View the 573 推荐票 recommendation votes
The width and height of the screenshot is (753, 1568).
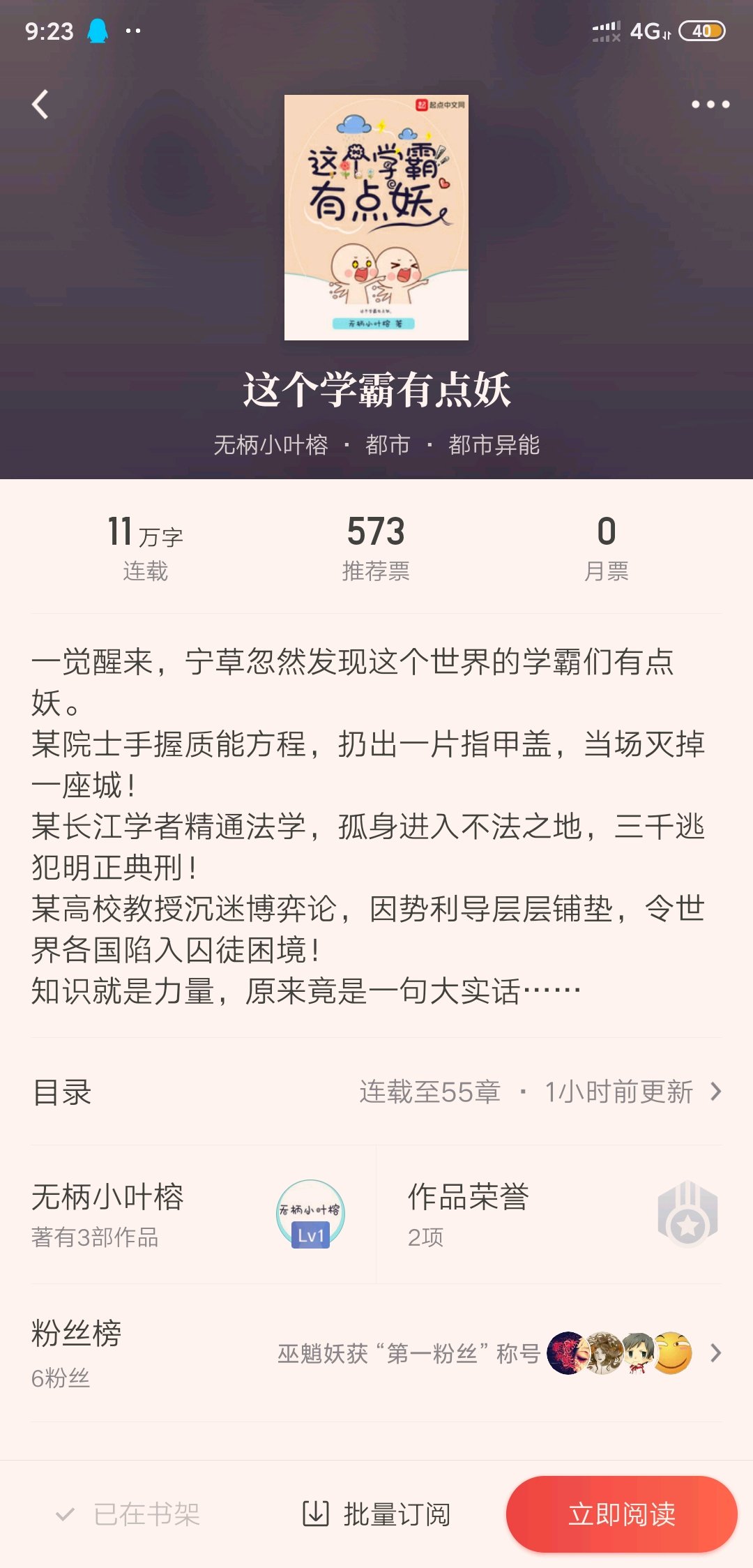click(376, 548)
